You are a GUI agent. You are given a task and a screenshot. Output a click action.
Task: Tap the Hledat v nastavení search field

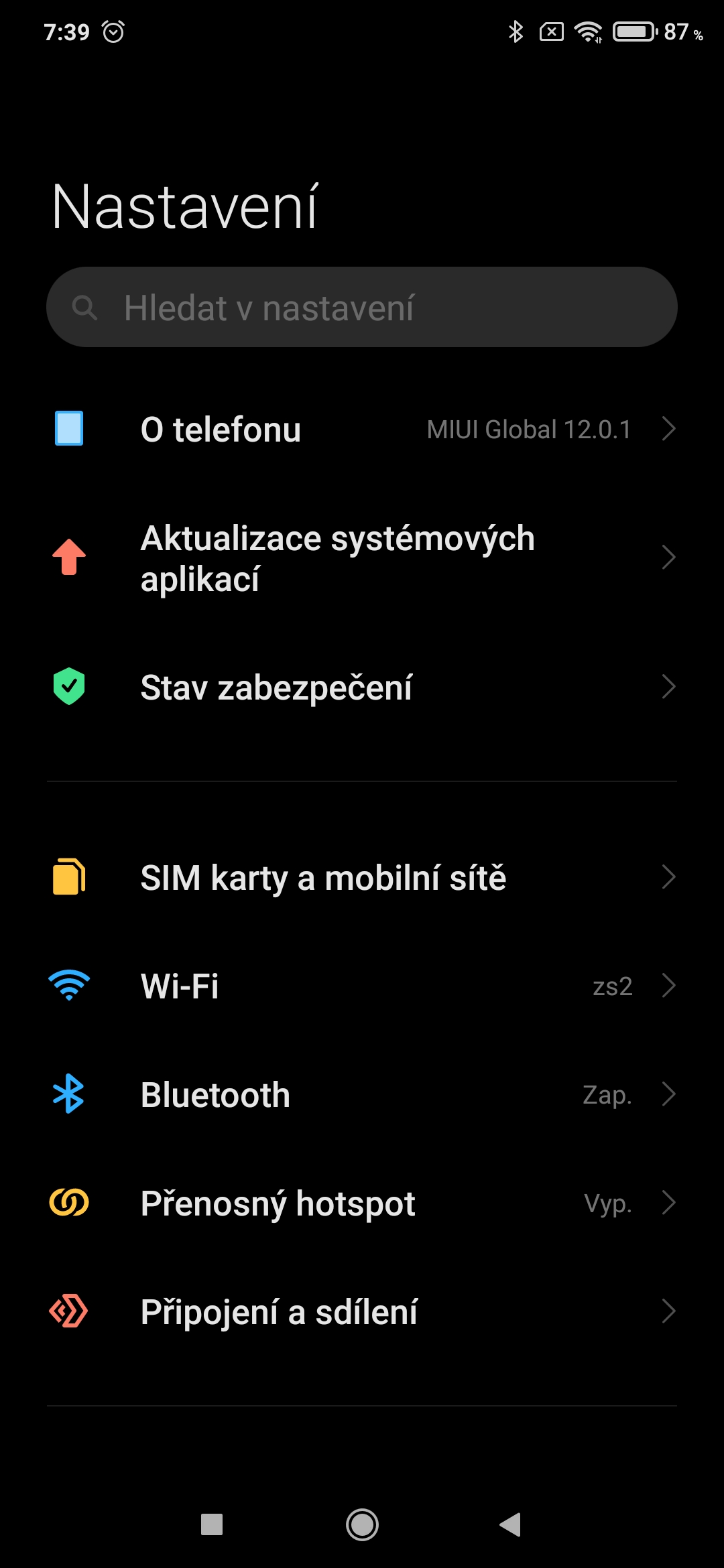362,308
